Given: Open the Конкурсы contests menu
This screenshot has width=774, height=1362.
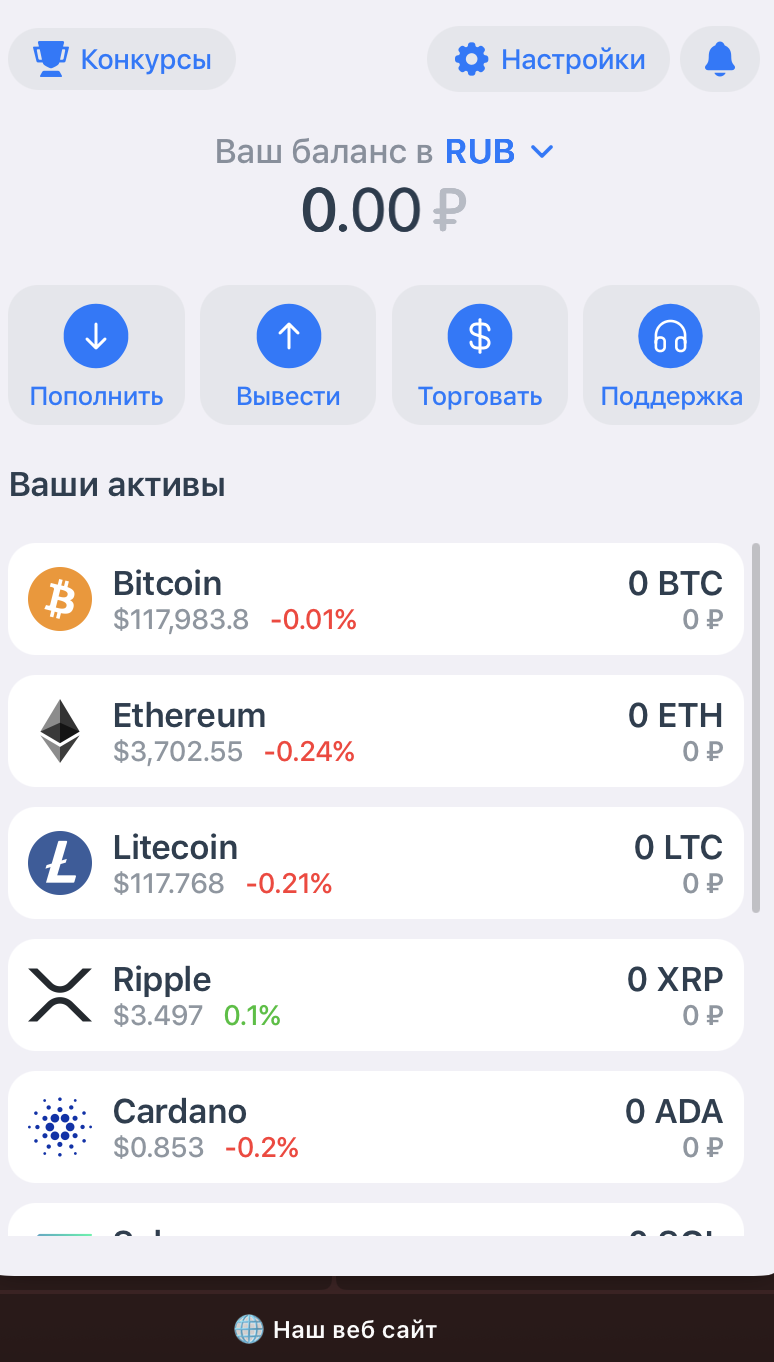Looking at the screenshot, I should 121,59.
